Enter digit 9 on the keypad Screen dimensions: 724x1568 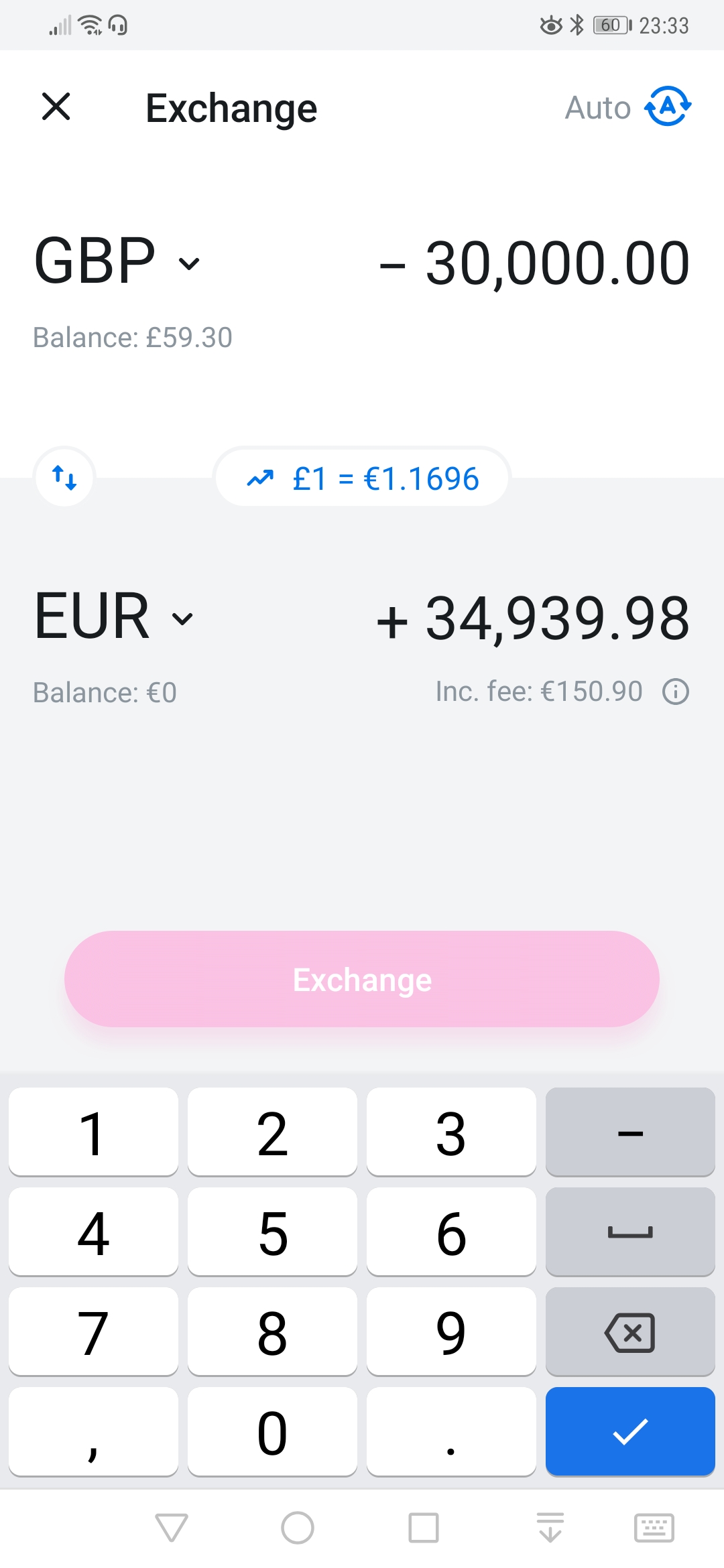click(x=451, y=1331)
